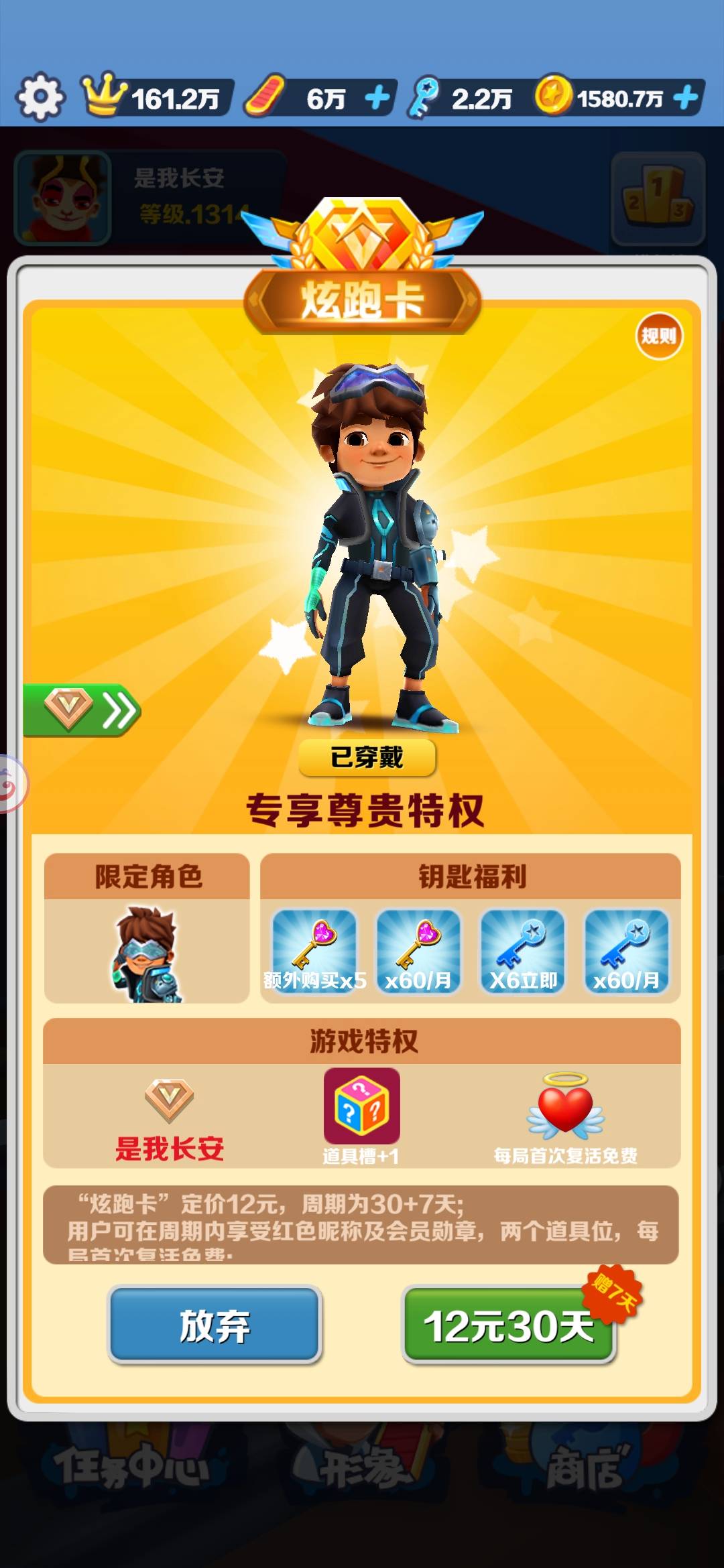
Task: Tap the green diamond arrow tab
Action: coord(82,710)
